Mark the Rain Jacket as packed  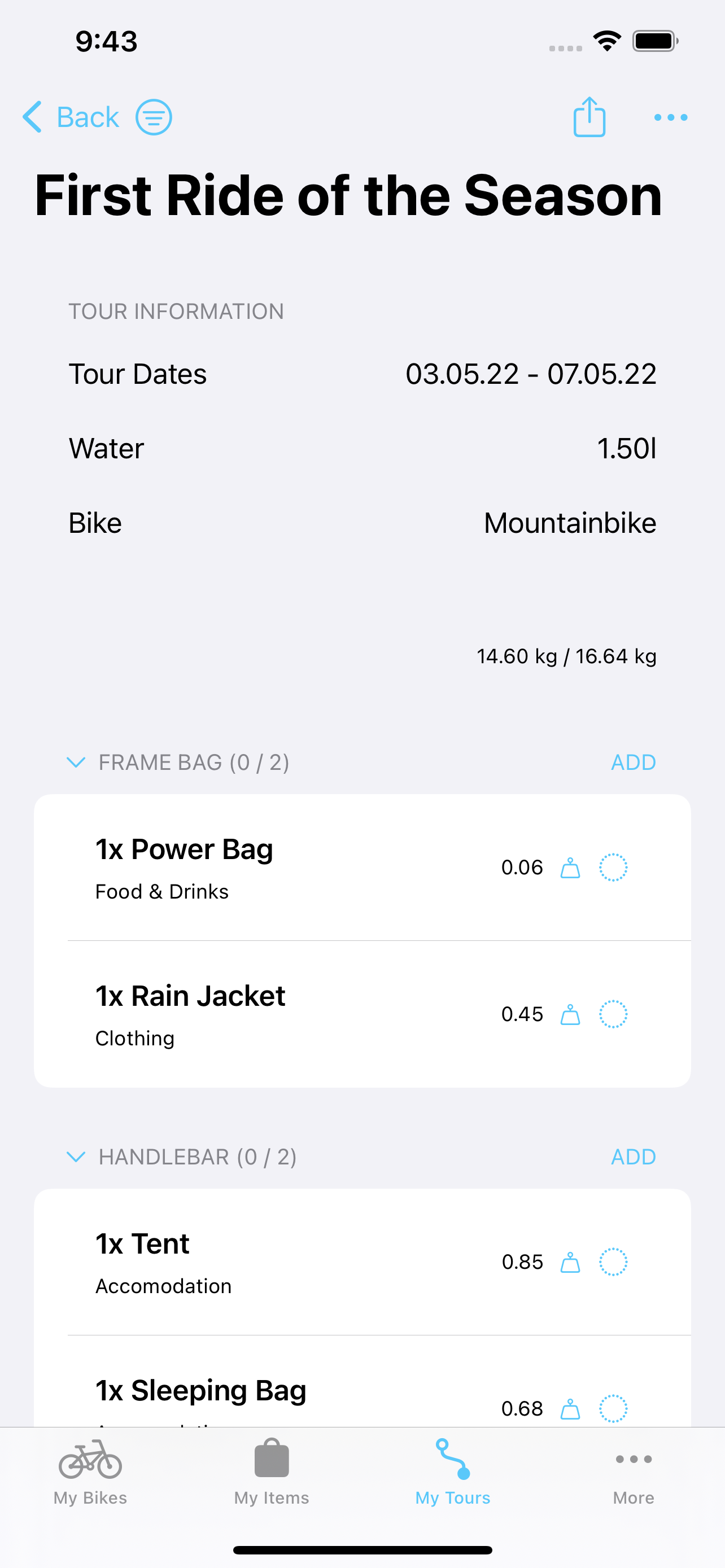[614, 1014]
